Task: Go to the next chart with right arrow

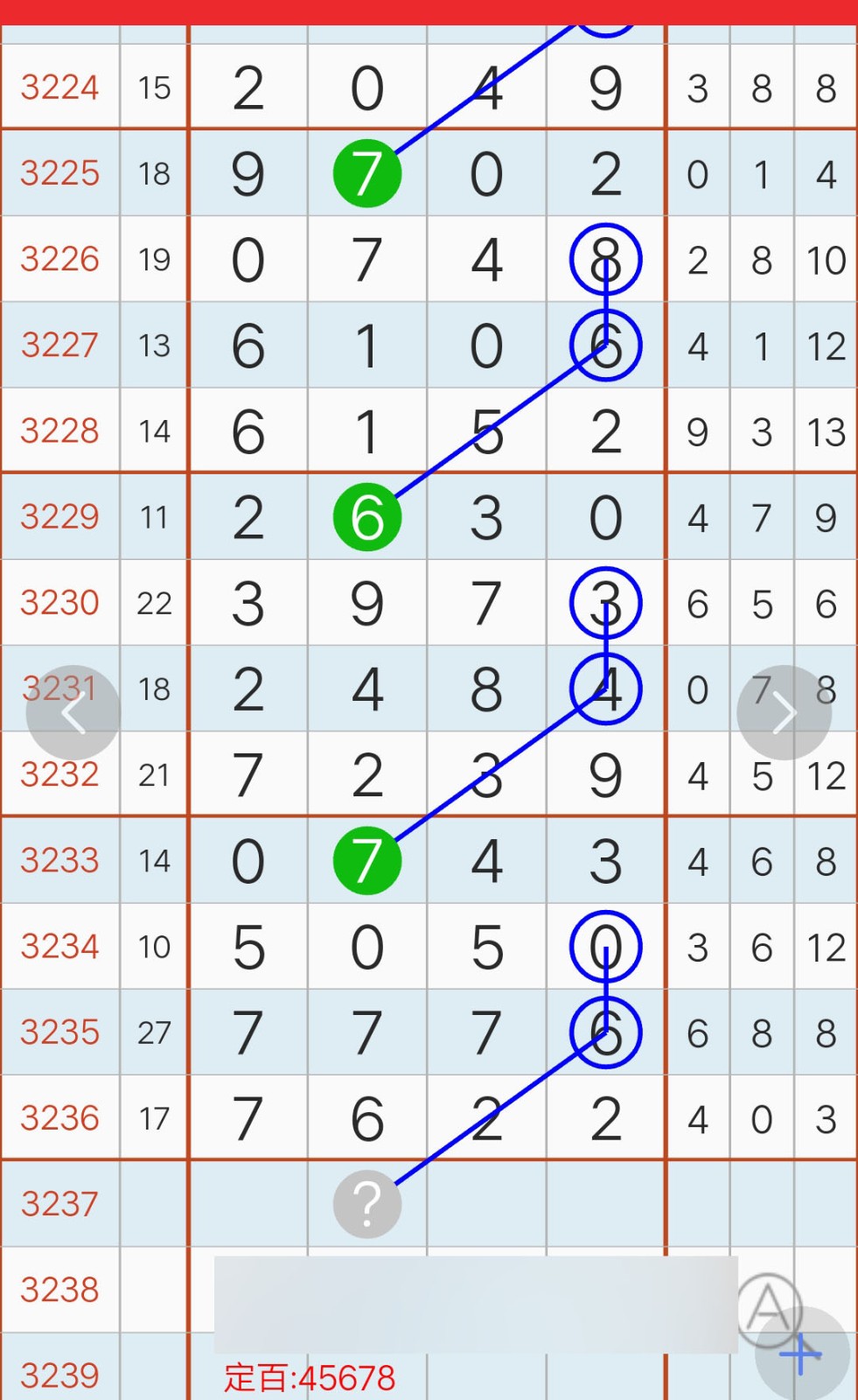Action: point(785,713)
